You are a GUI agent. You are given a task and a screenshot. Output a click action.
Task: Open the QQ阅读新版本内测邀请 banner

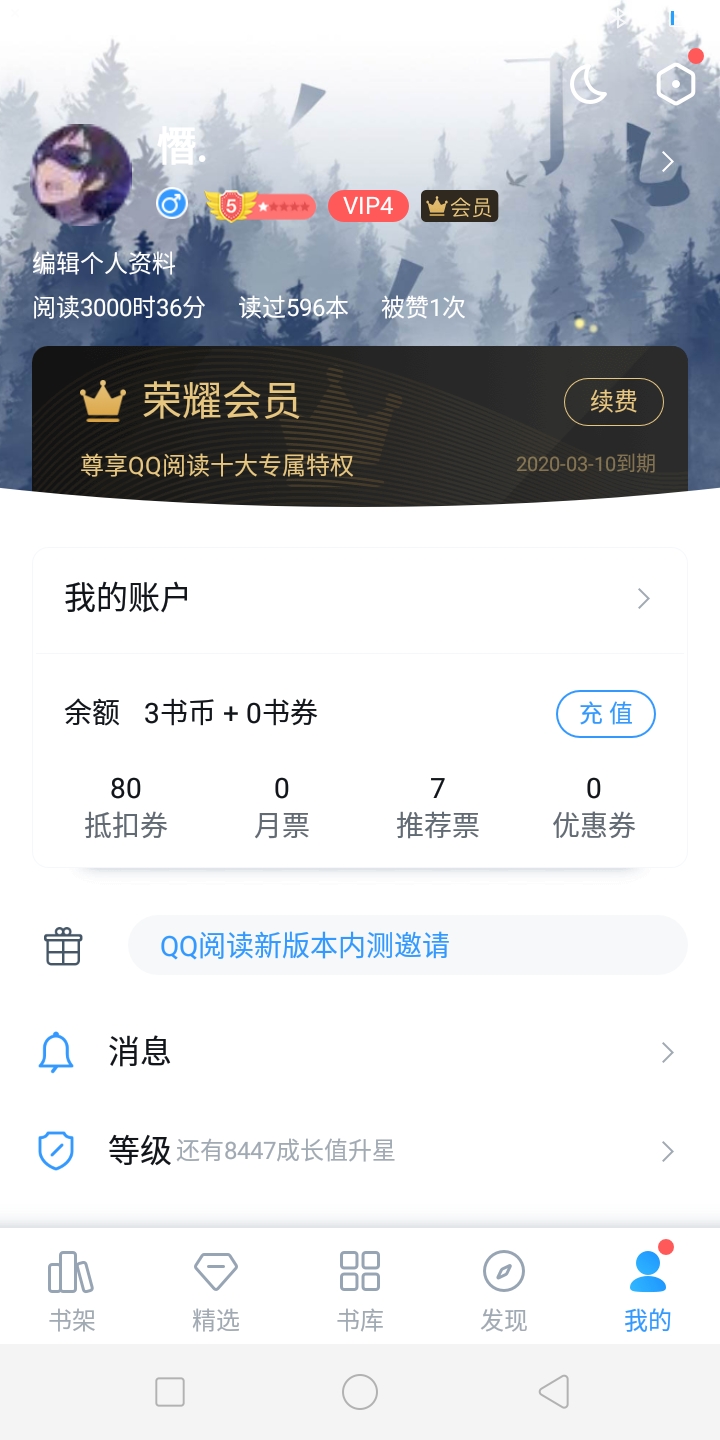[406, 945]
